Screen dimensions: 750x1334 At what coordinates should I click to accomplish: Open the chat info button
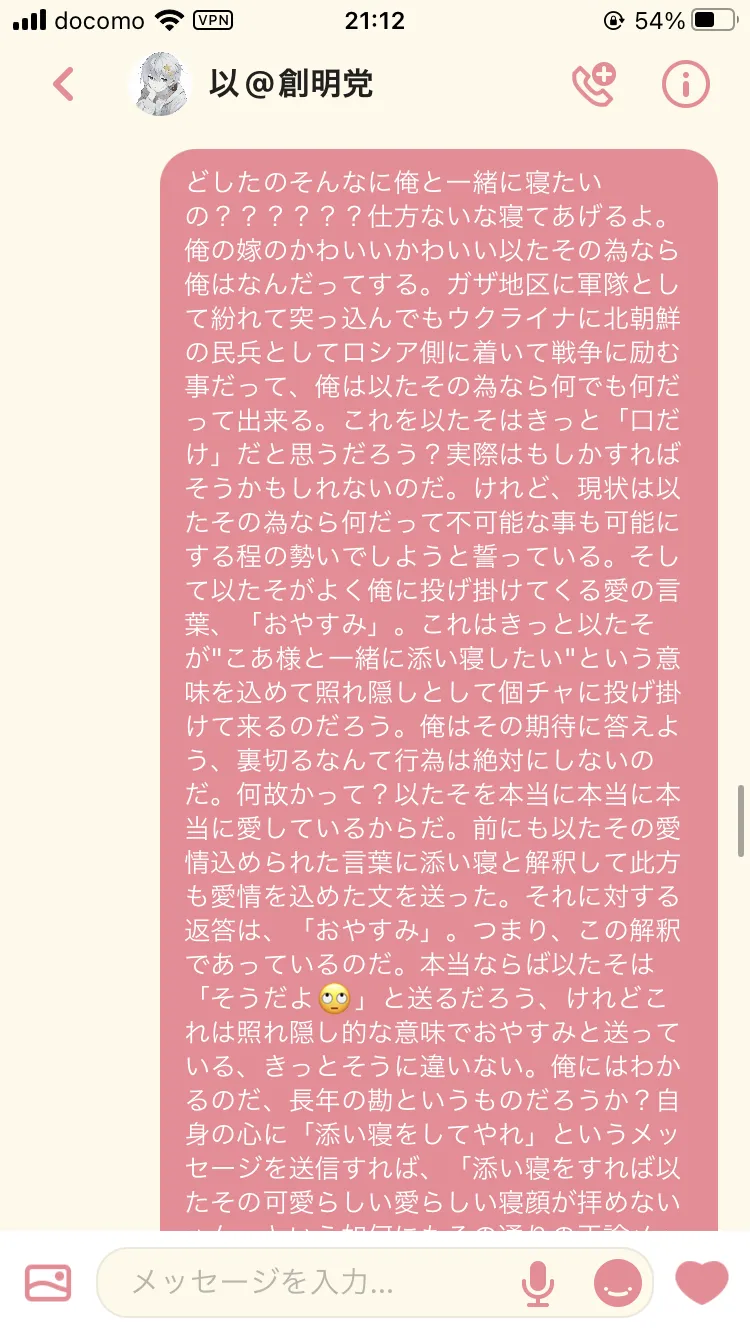coord(686,84)
